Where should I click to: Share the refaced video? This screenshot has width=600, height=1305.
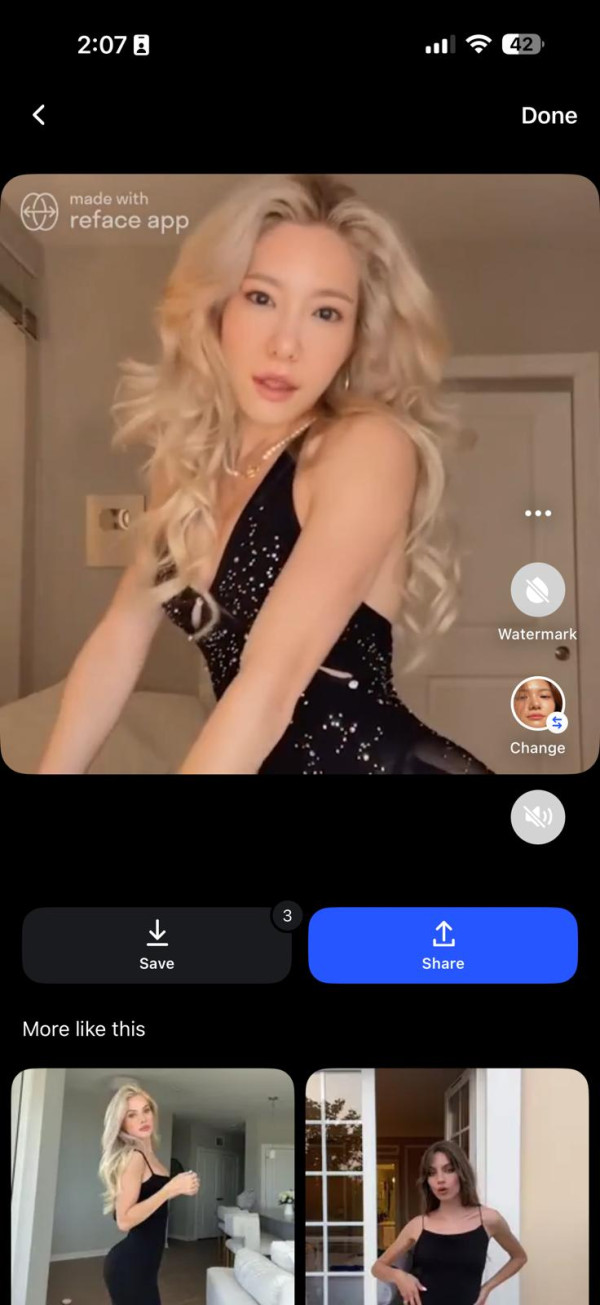tap(443, 945)
